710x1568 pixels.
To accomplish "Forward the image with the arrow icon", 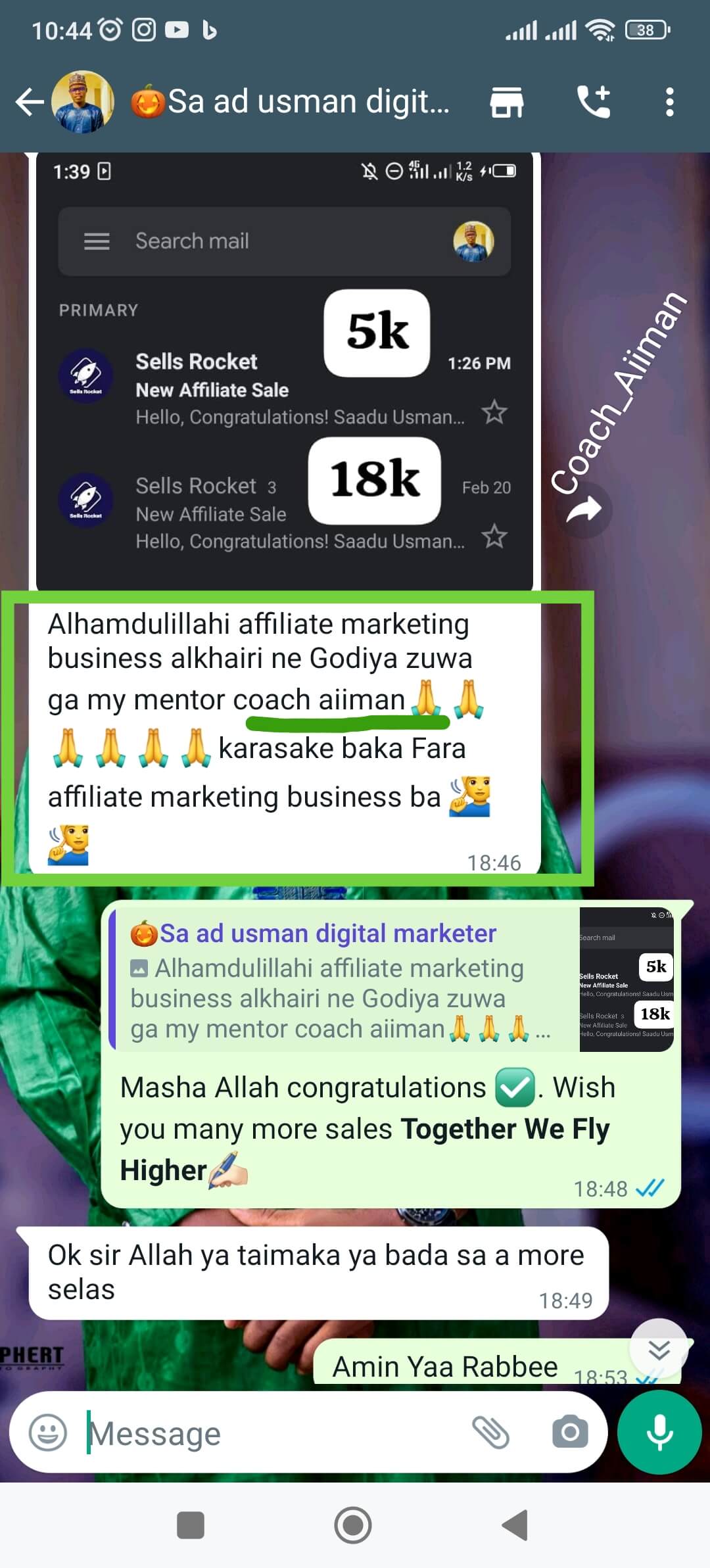I will coord(584,510).
